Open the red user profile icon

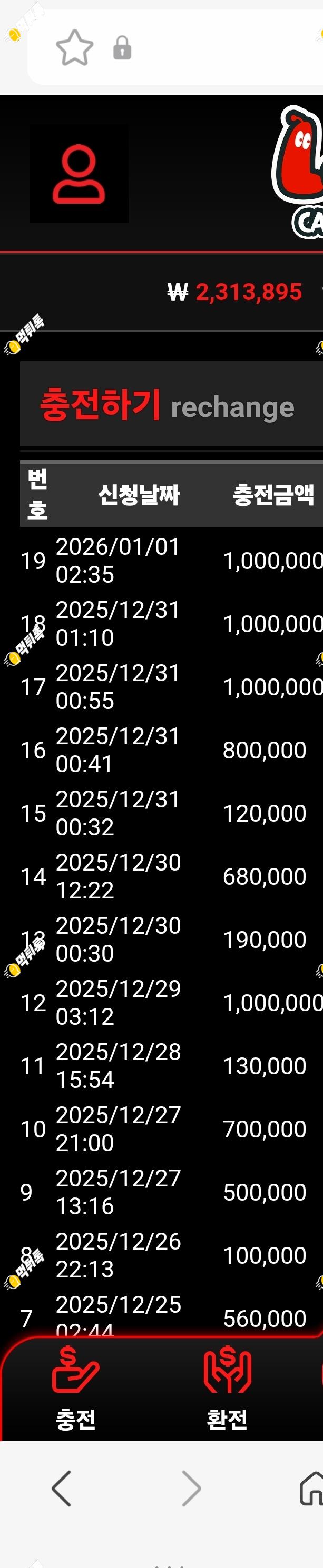click(79, 174)
